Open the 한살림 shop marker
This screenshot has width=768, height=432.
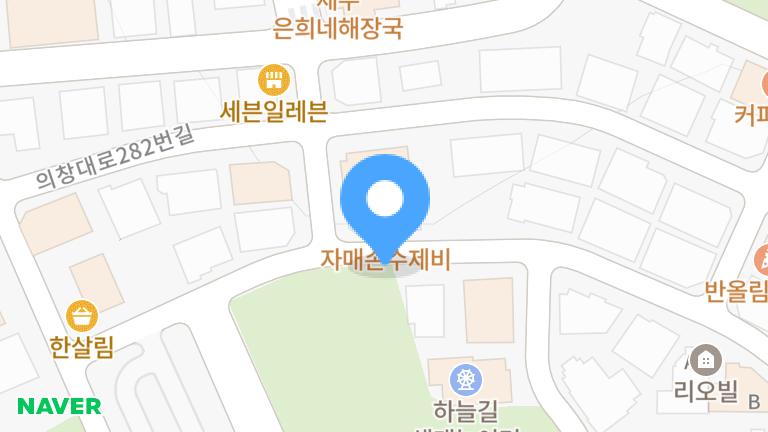[x=82, y=316]
